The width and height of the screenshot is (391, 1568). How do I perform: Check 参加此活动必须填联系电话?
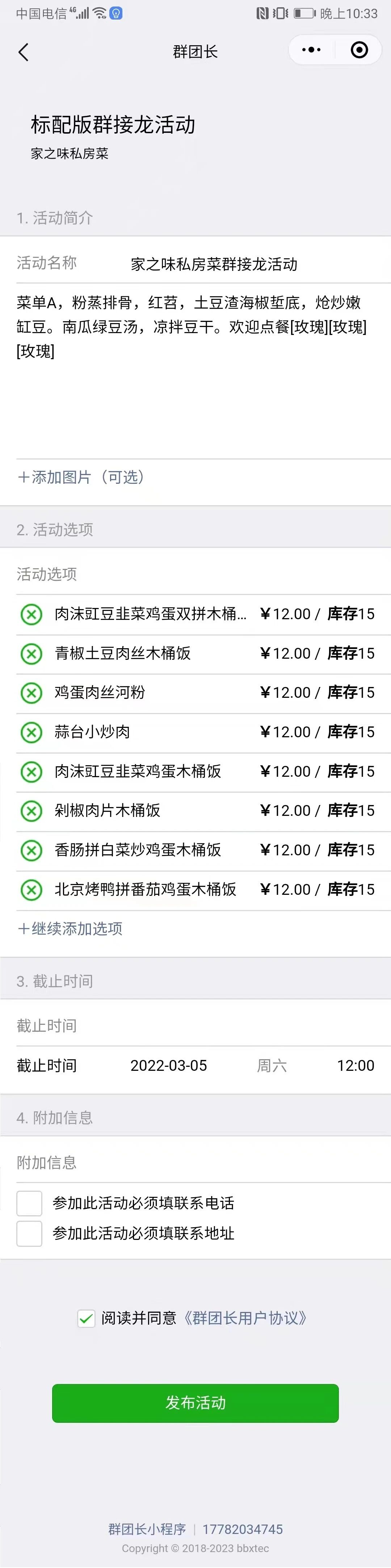click(29, 1203)
